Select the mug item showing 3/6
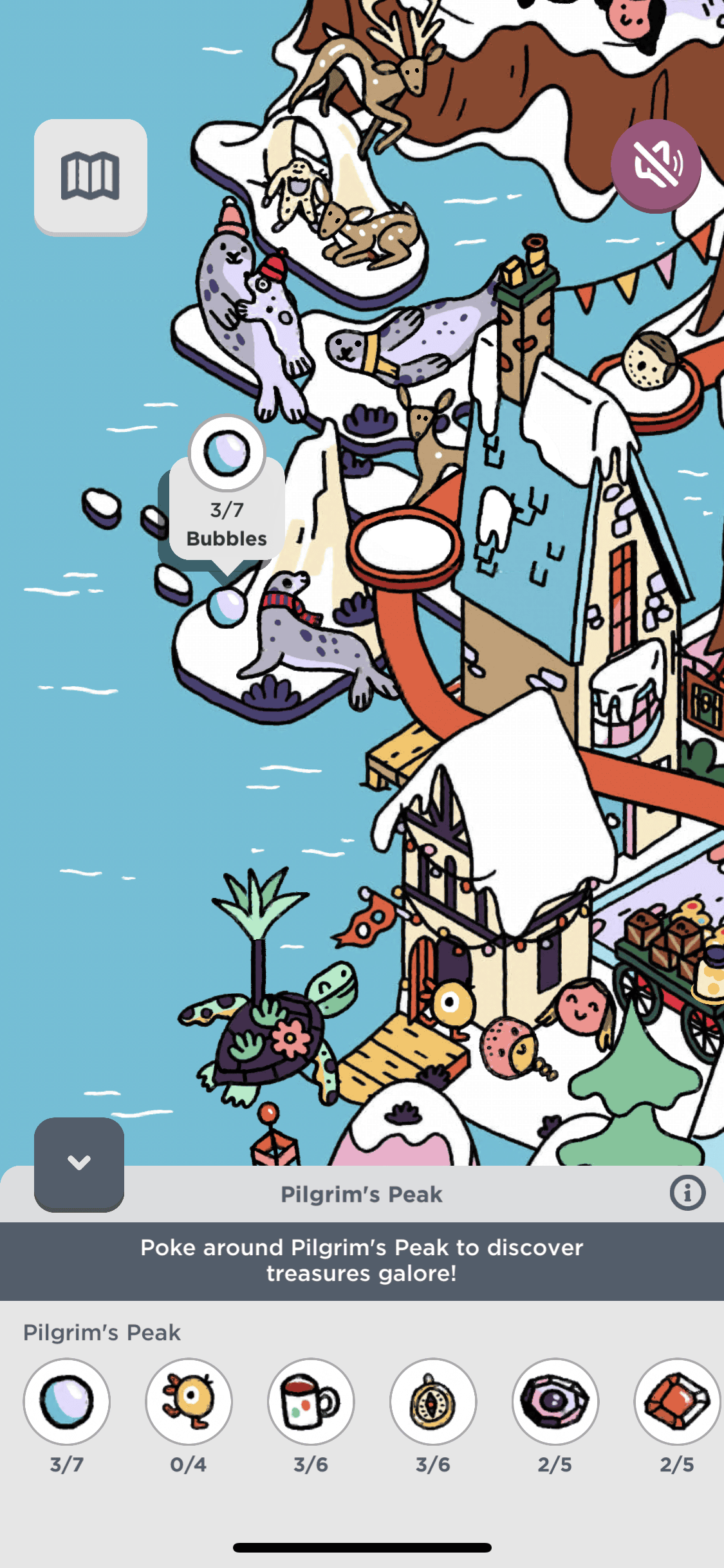The width and height of the screenshot is (724, 1568). (311, 1401)
